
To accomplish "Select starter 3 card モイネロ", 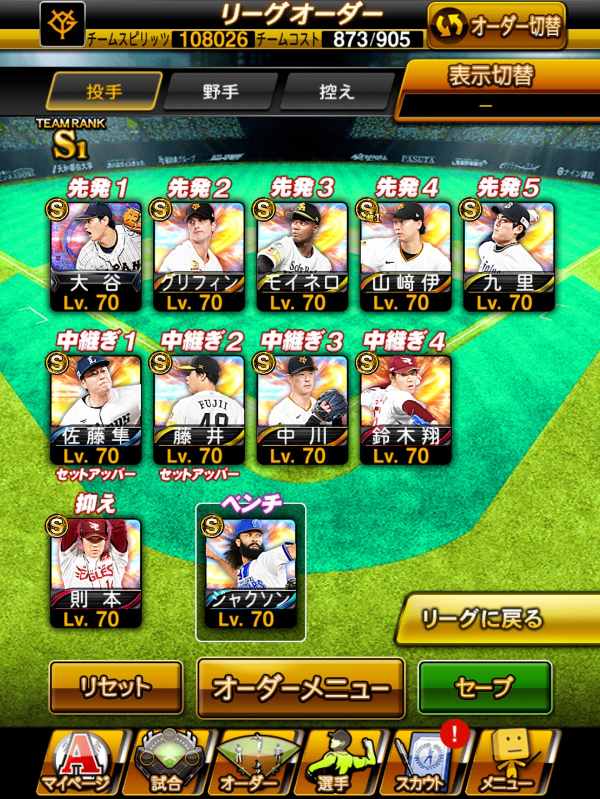I will point(302,256).
